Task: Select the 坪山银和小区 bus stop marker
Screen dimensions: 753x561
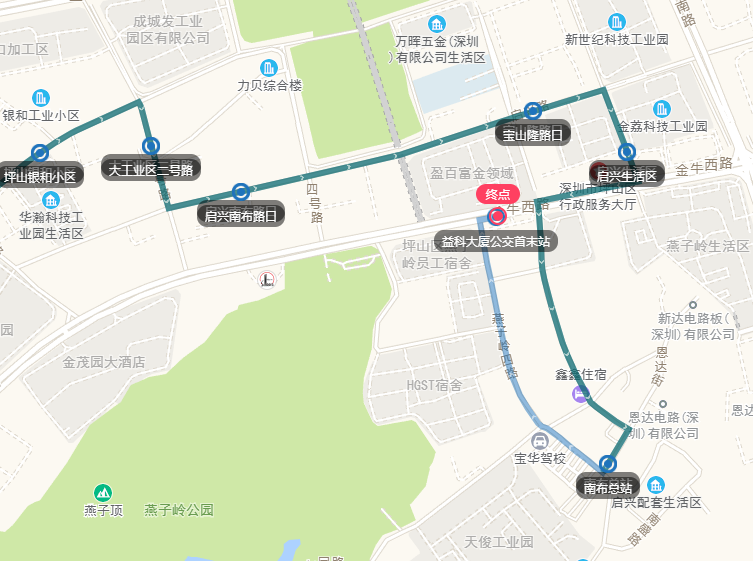Action: click(x=39, y=153)
